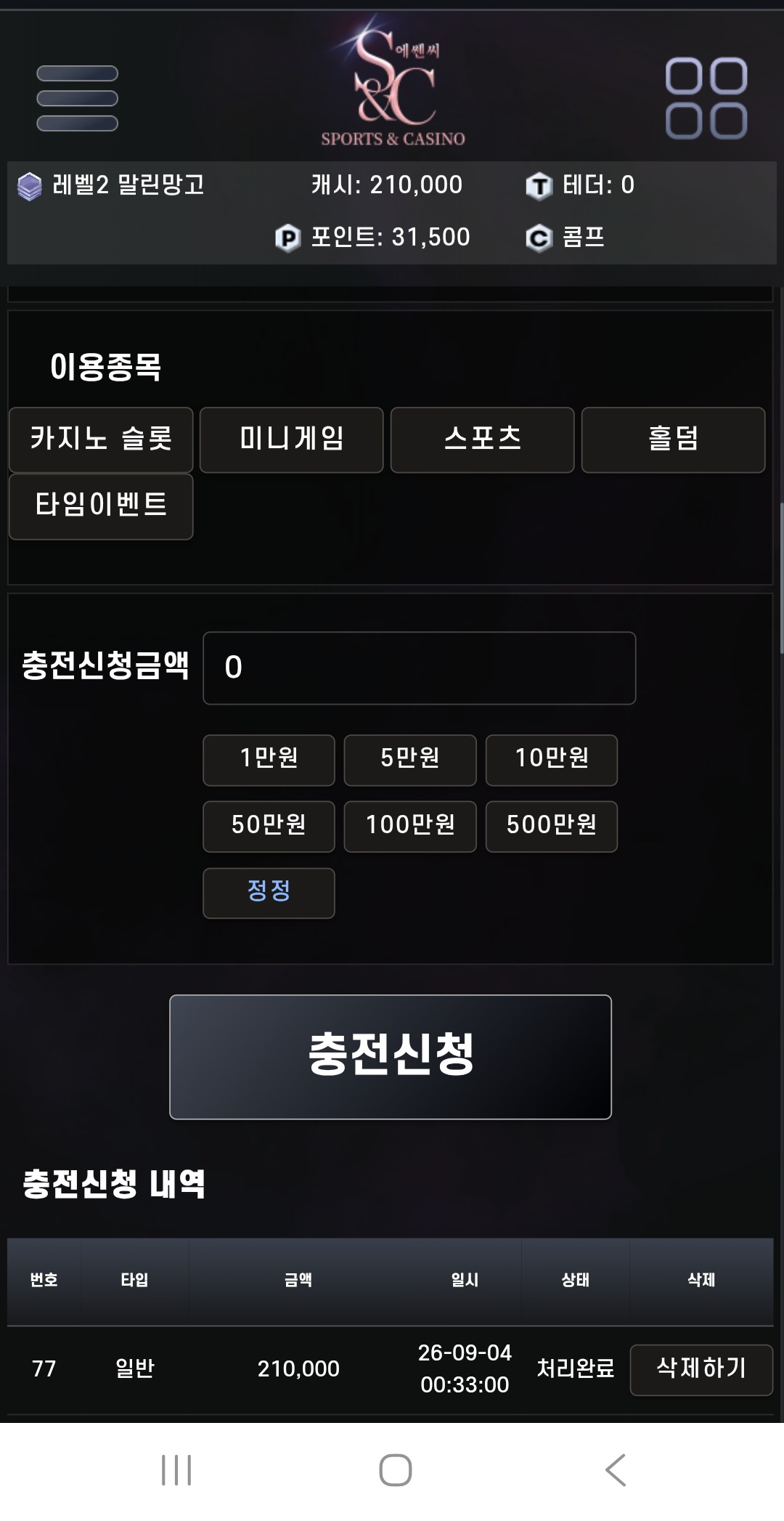This screenshot has height=1521, width=784.
Task: Open the 콤프 item in header
Action: pos(565,238)
